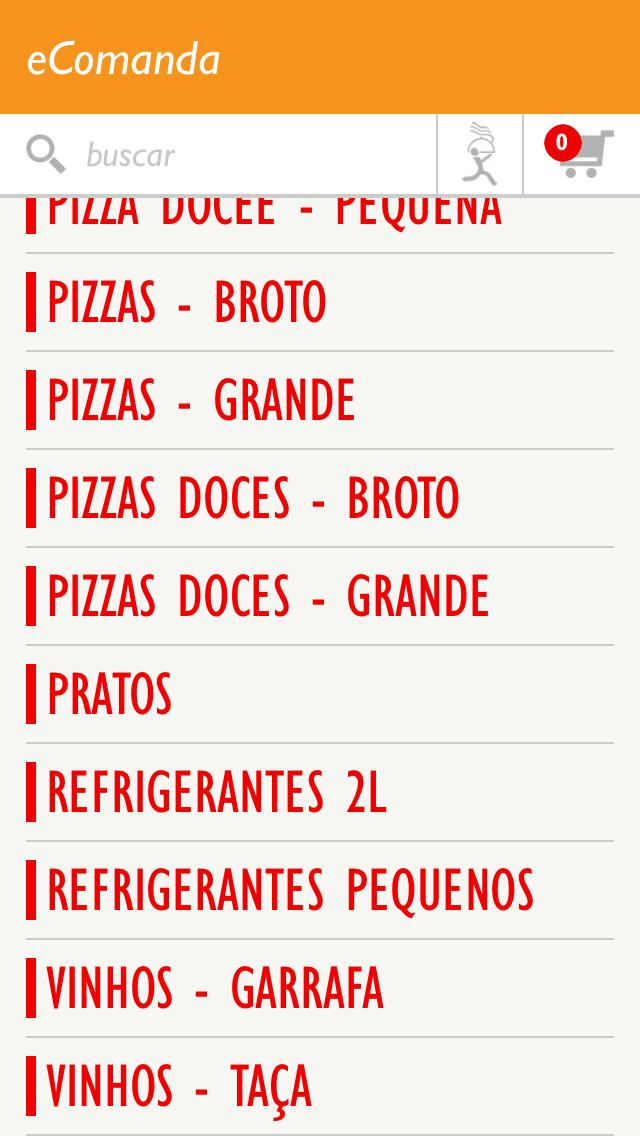Screen dimensions: 640x1136
Task: Select PIZZAS - GRANDE category
Action: pos(320,400)
